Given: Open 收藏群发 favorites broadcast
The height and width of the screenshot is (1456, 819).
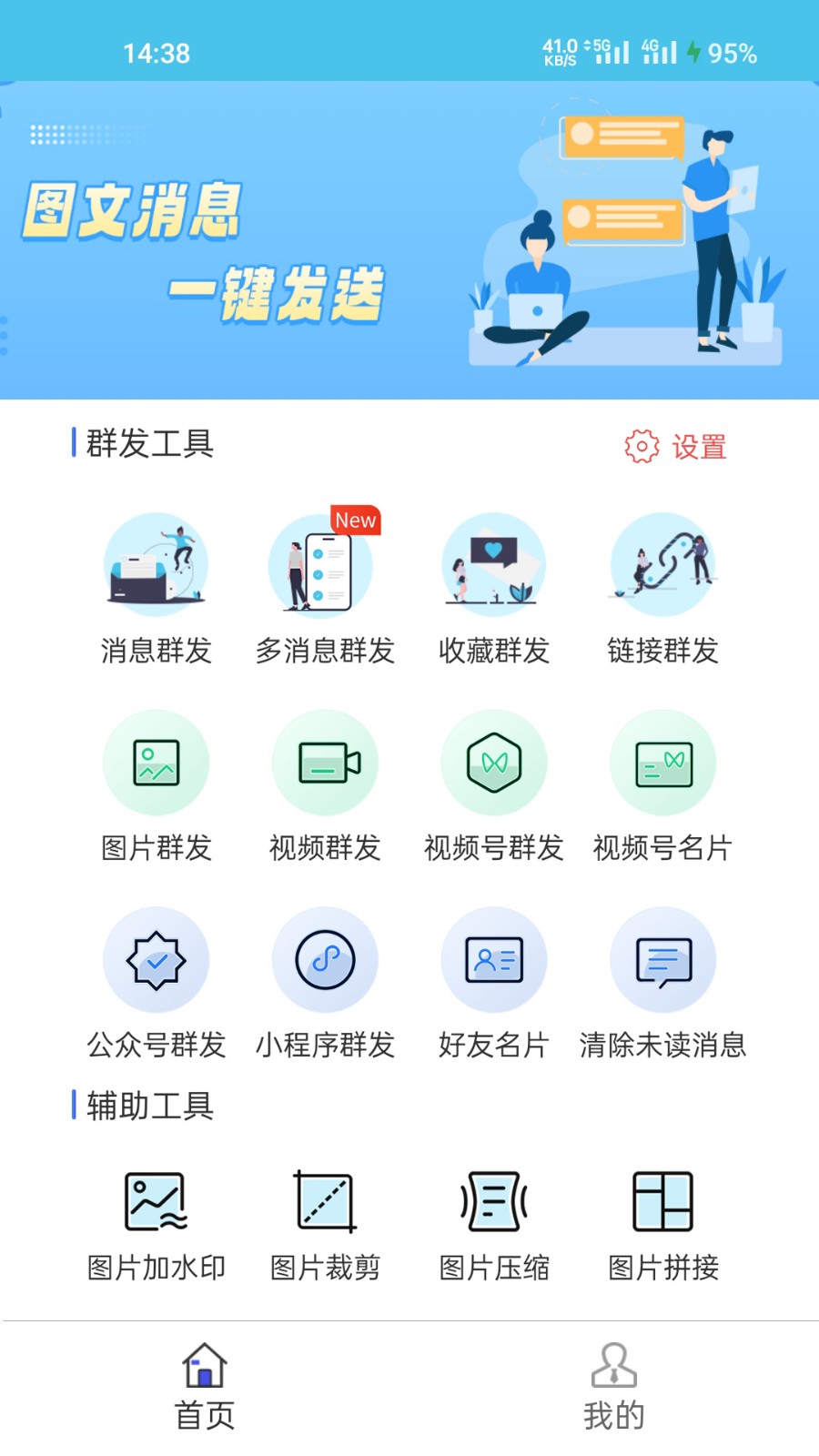Looking at the screenshot, I should click(493, 587).
